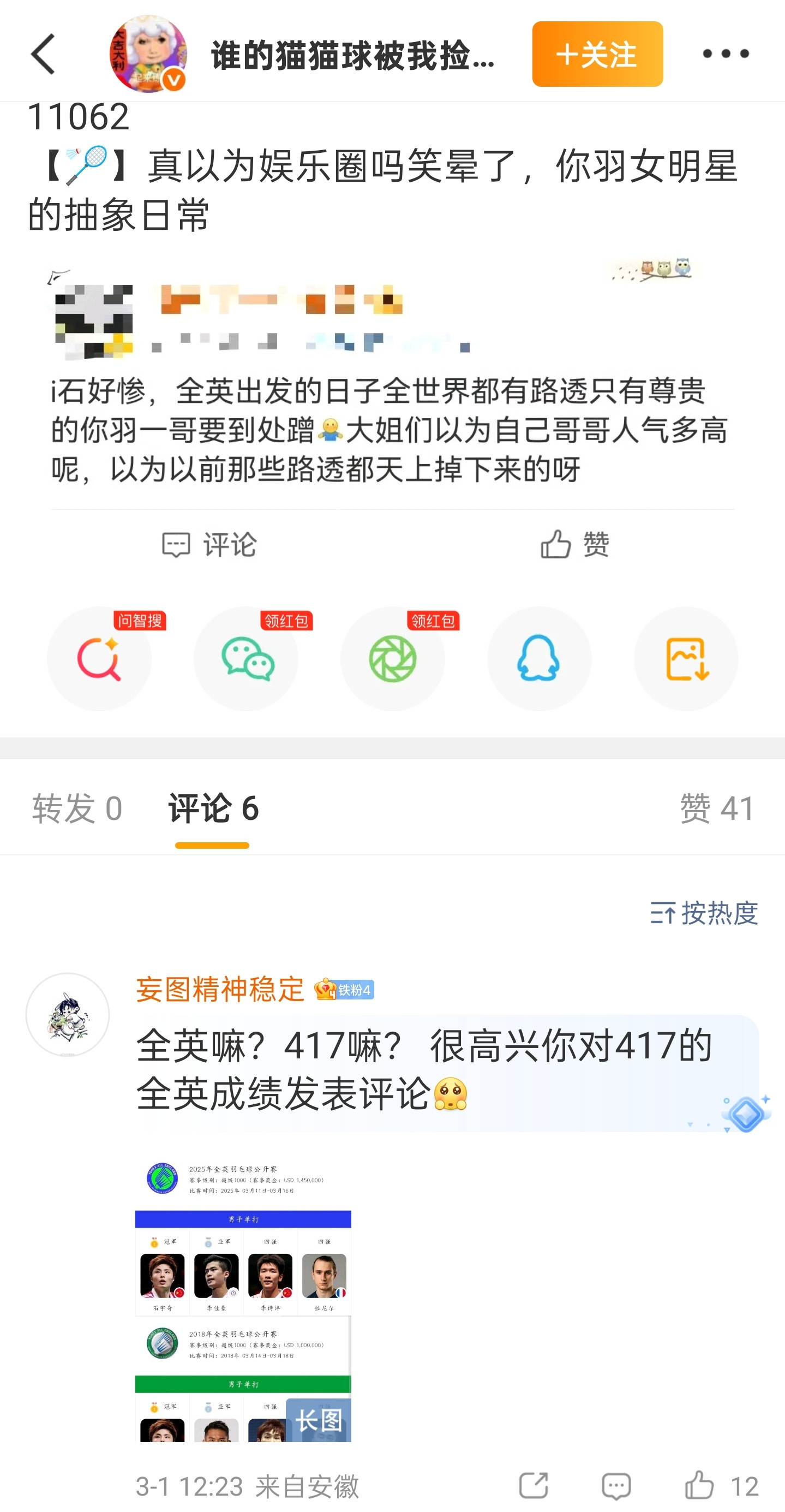Viewport: 785px width, 1512px height.
Task: Open the 问智搜 smart search icon
Action: pos(99,658)
